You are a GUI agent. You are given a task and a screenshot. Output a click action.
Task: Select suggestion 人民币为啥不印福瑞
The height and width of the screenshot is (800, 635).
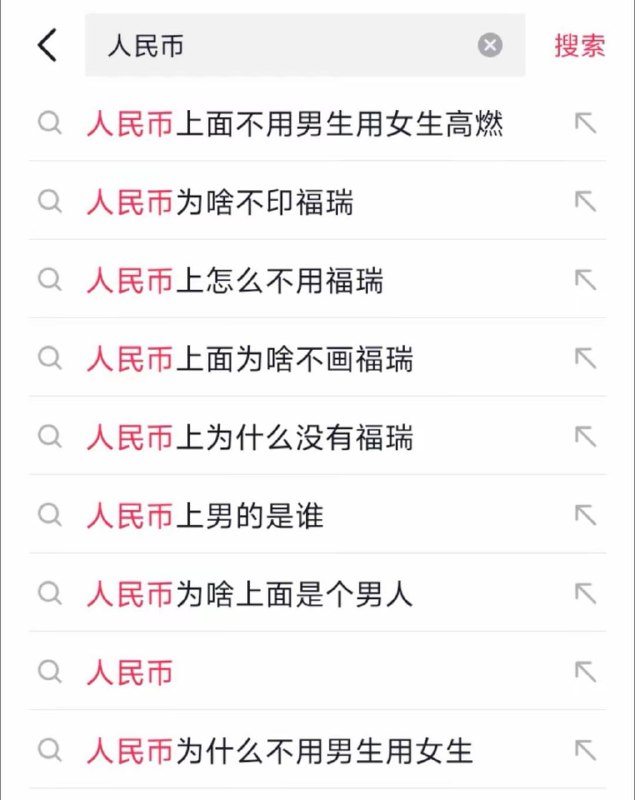point(220,202)
